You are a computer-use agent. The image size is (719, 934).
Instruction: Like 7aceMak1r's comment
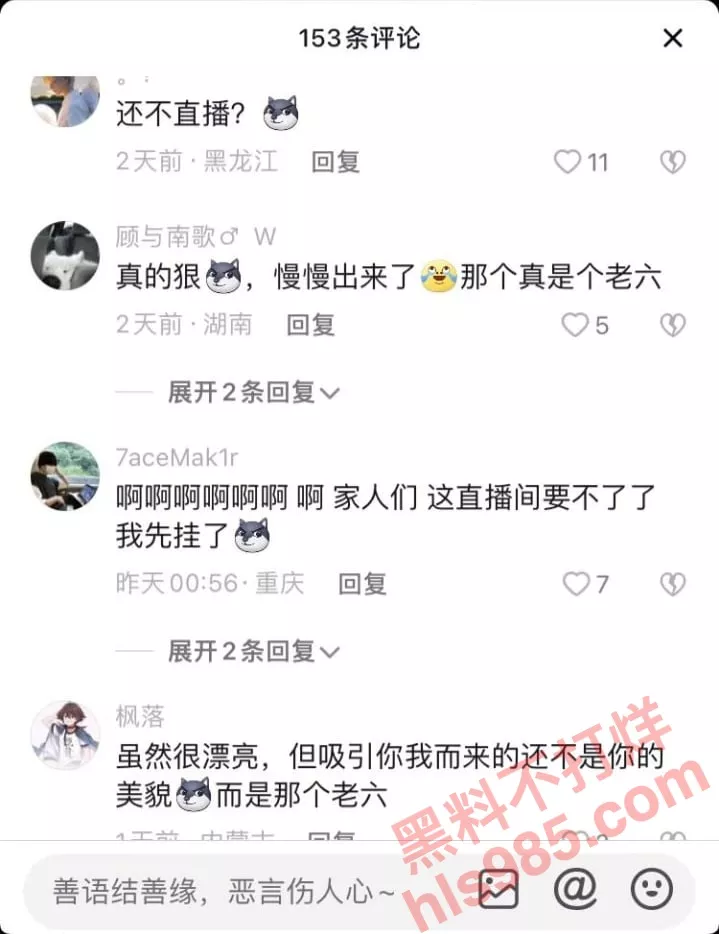(x=576, y=584)
